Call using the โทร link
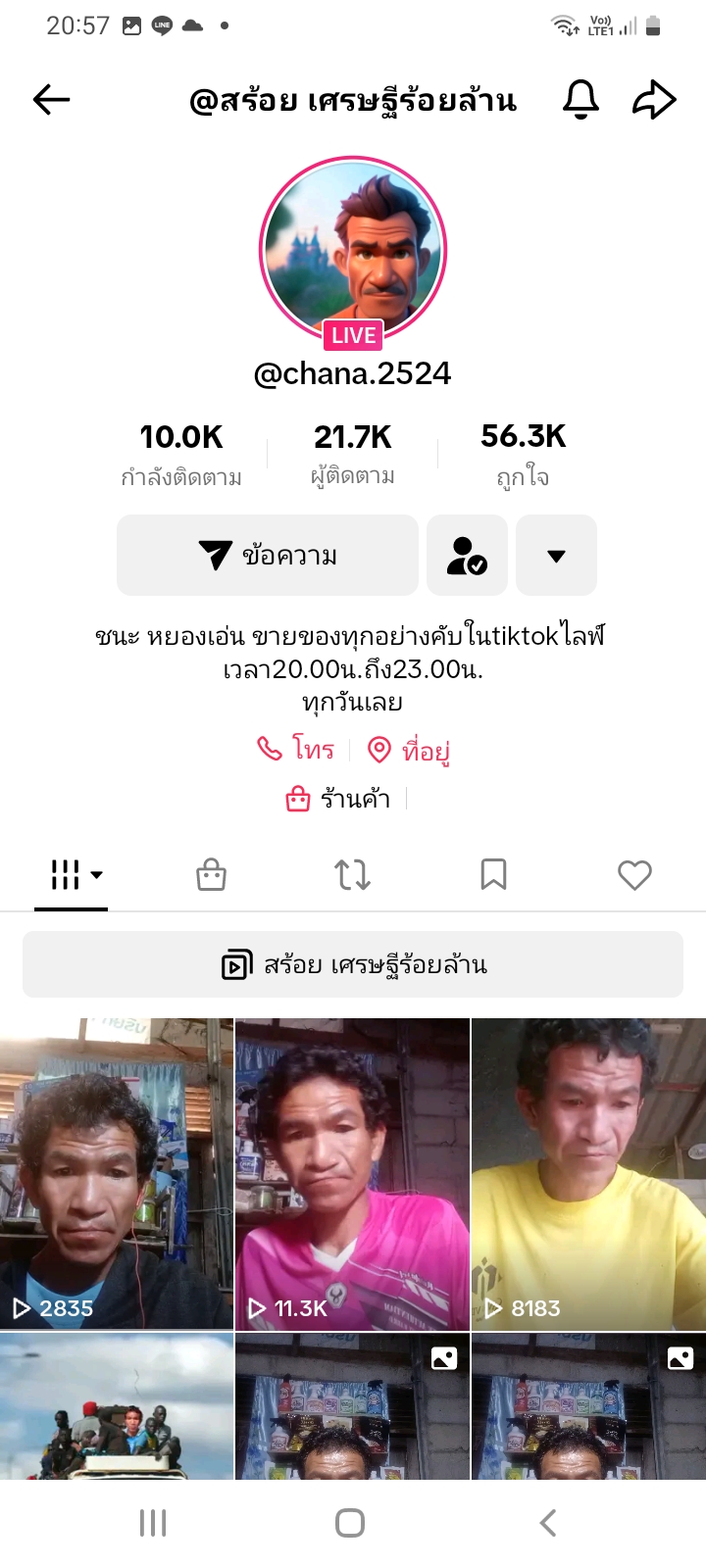This screenshot has height=1568, width=706. tap(296, 750)
